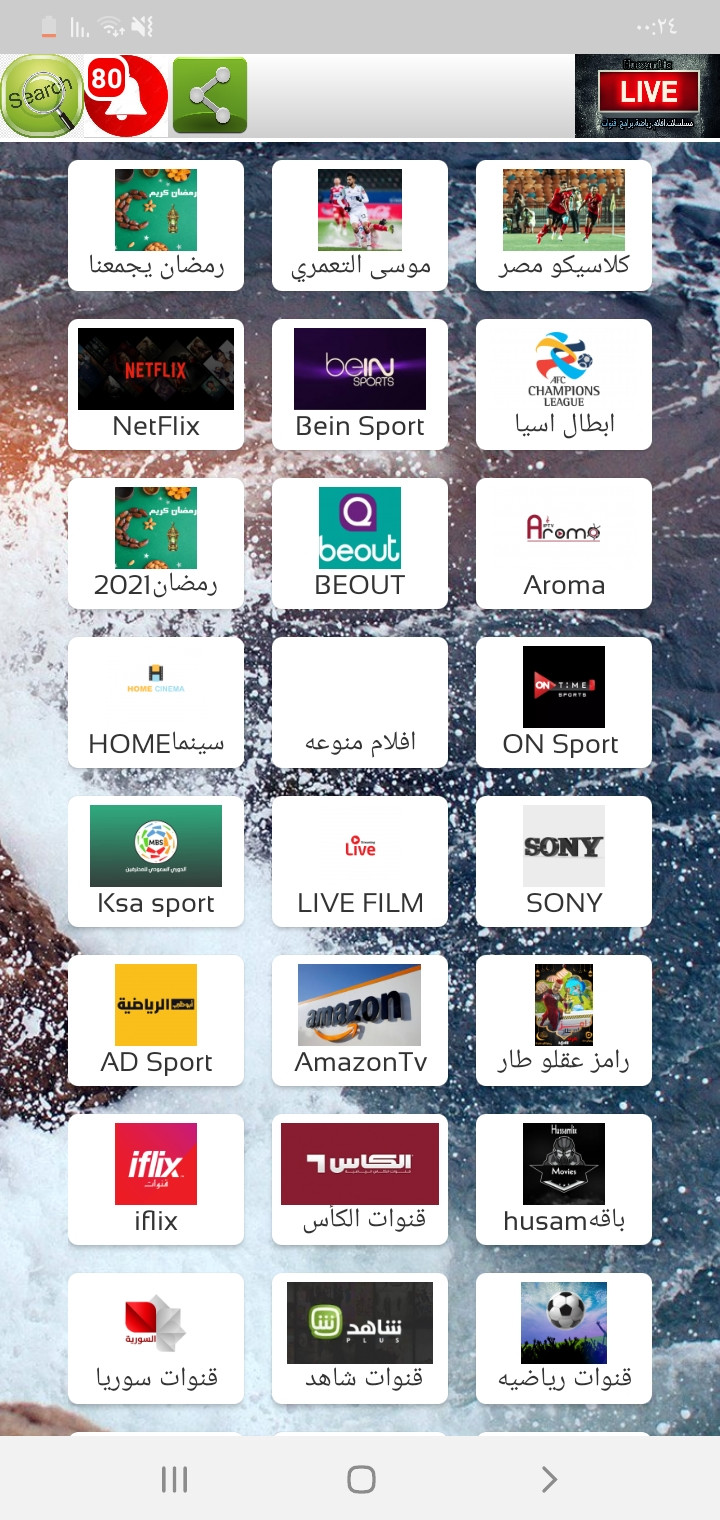Open the AD Sport channel
The width and height of the screenshot is (720, 1520).
pos(156,1021)
